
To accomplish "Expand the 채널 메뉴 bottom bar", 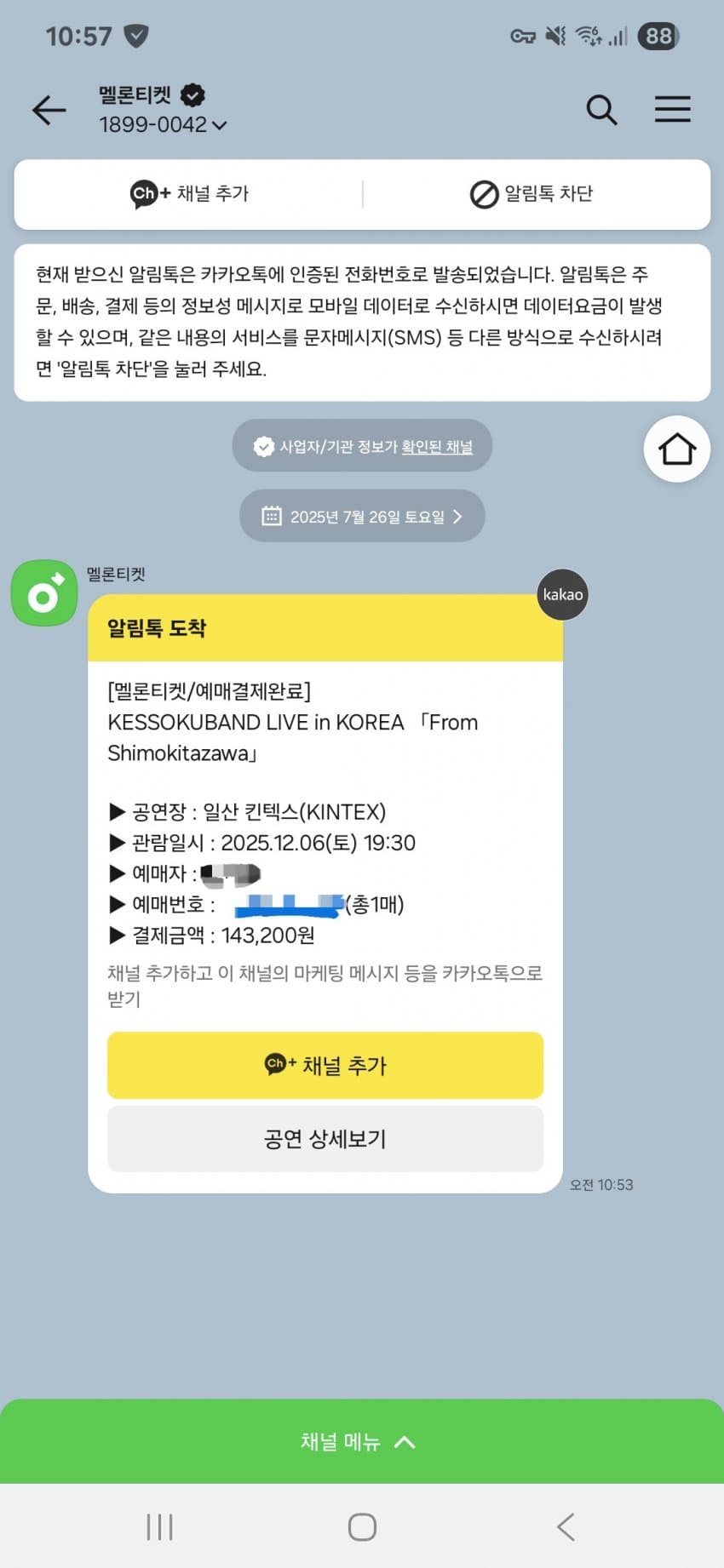I will 361,1441.
